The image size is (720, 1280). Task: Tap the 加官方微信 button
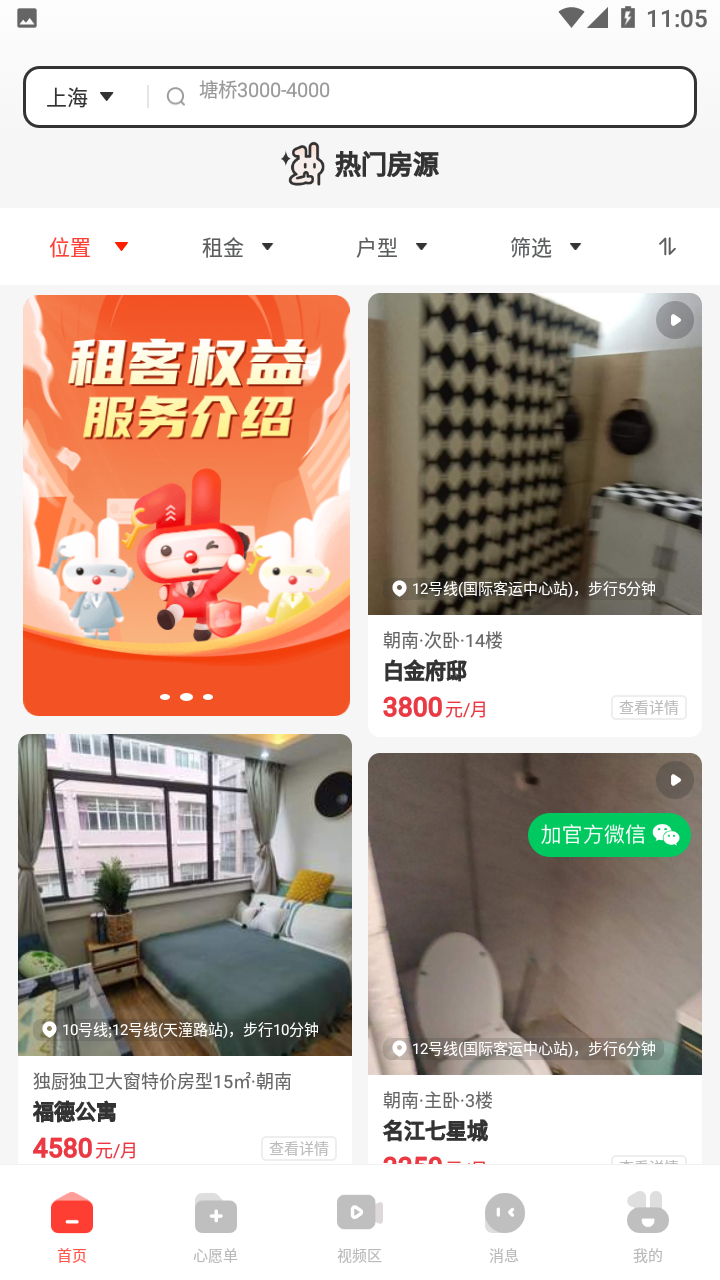[609, 834]
